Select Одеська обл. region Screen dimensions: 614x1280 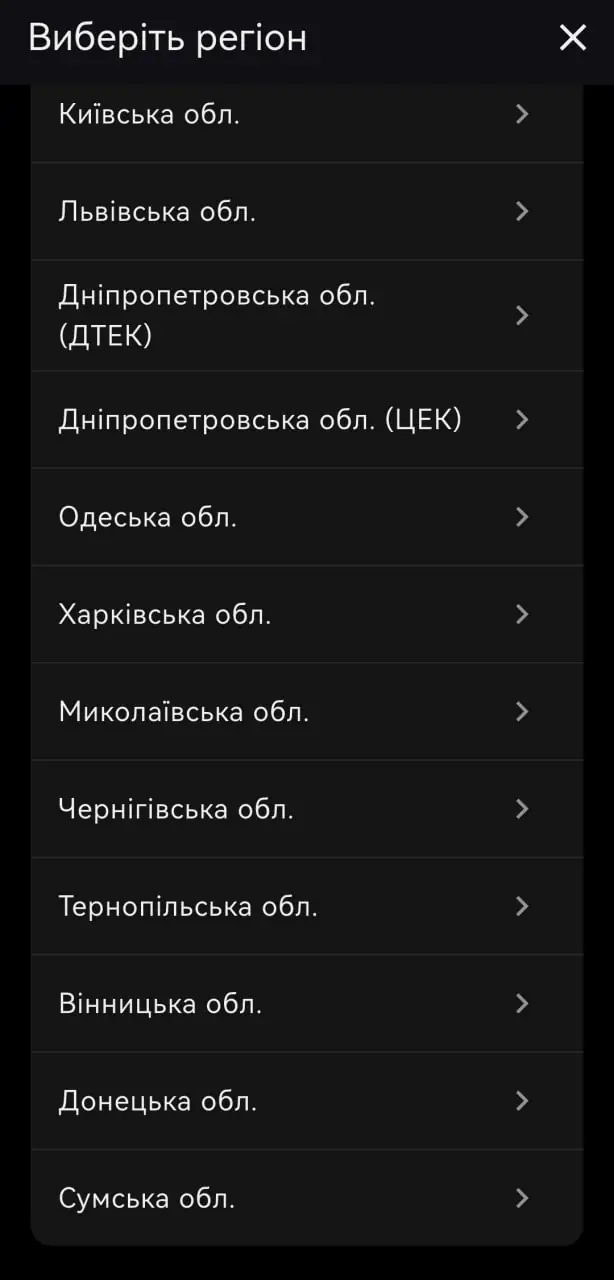click(x=306, y=517)
